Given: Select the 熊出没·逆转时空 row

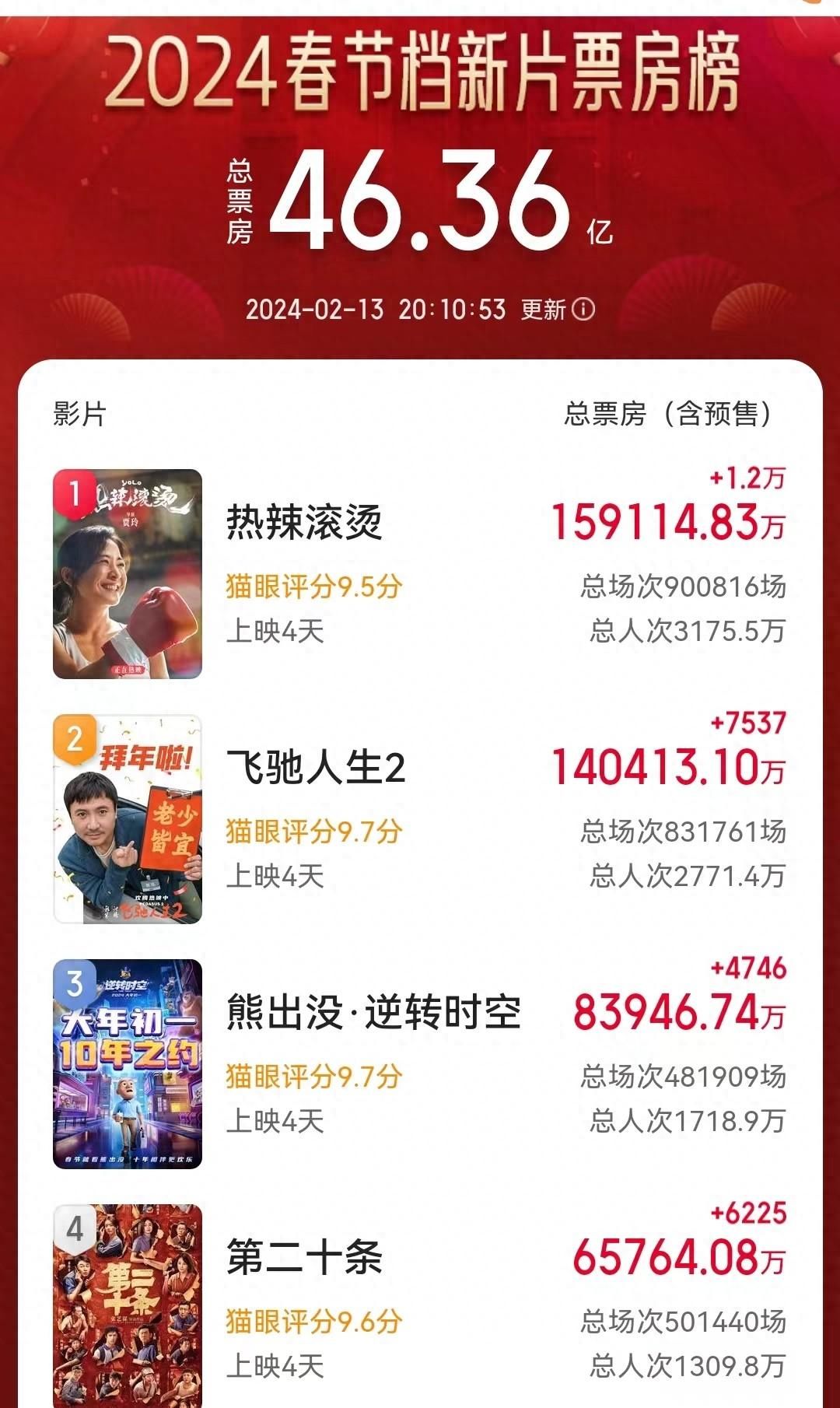Looking at the screenshot, I should (x=373, y=1013).
